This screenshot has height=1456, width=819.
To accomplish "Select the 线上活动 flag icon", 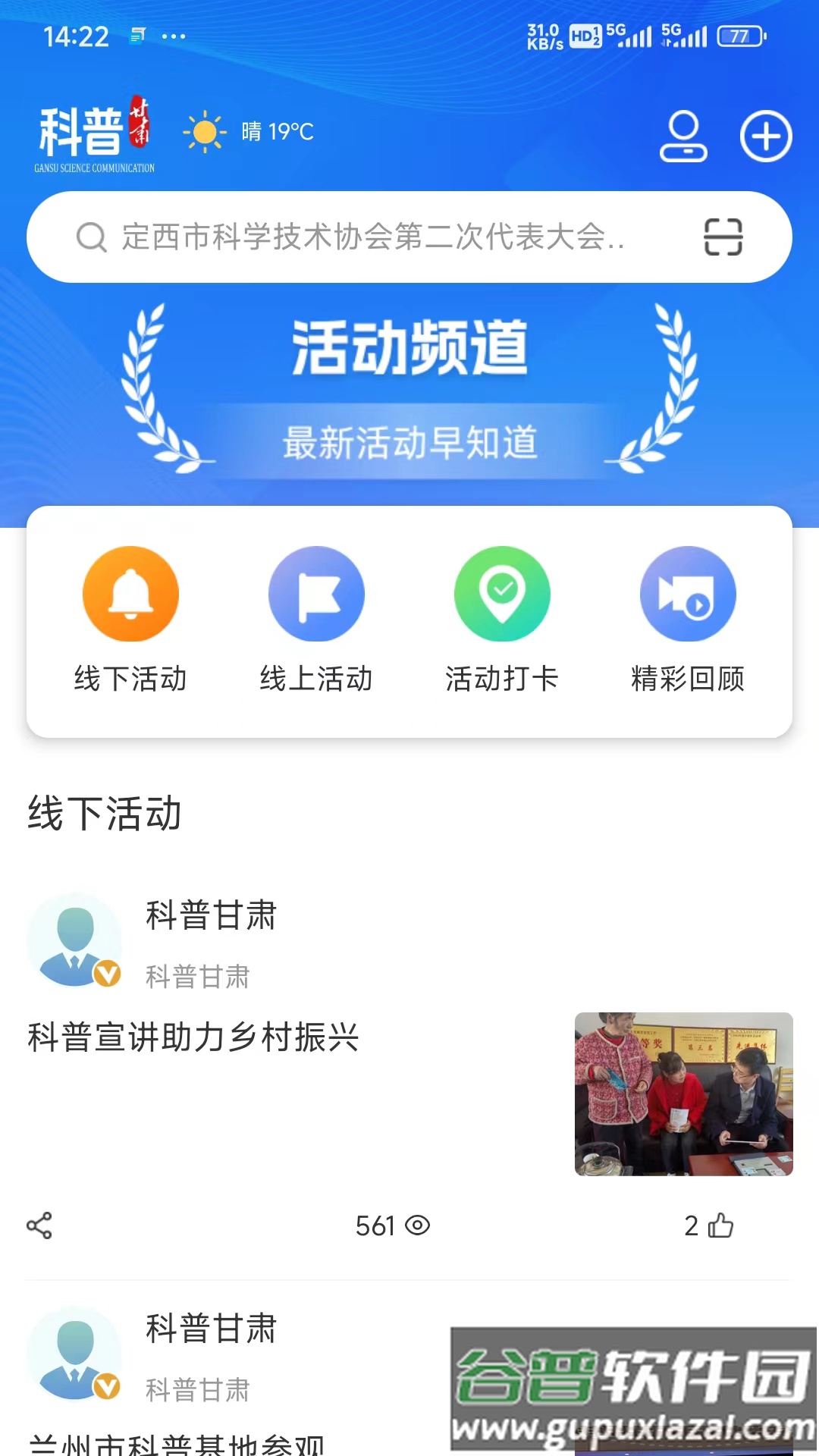I will click(316, 594).
